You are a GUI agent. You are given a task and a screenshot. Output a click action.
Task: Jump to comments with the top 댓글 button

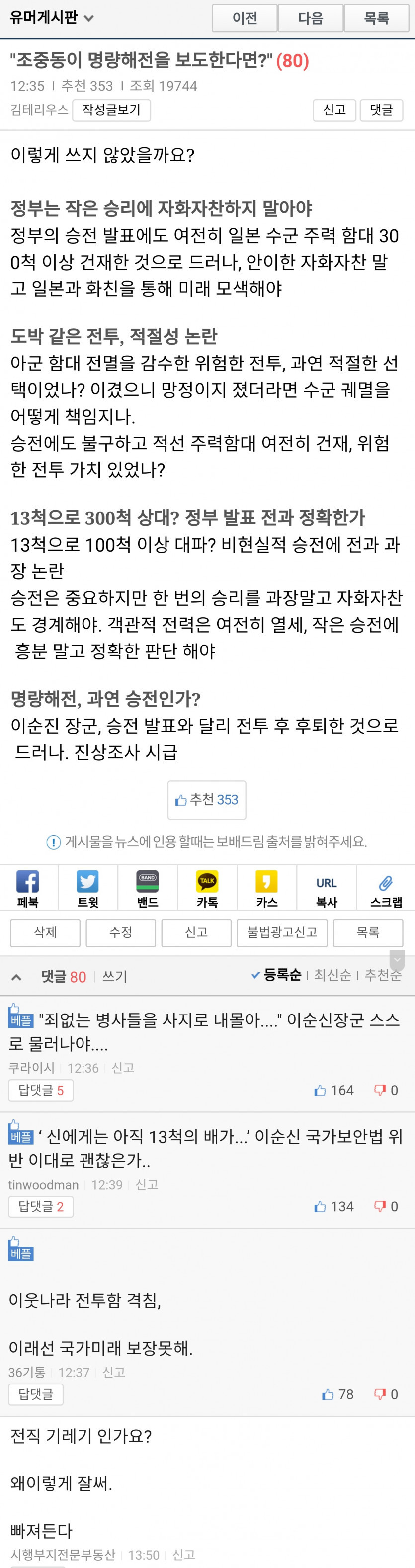point(381,110)
